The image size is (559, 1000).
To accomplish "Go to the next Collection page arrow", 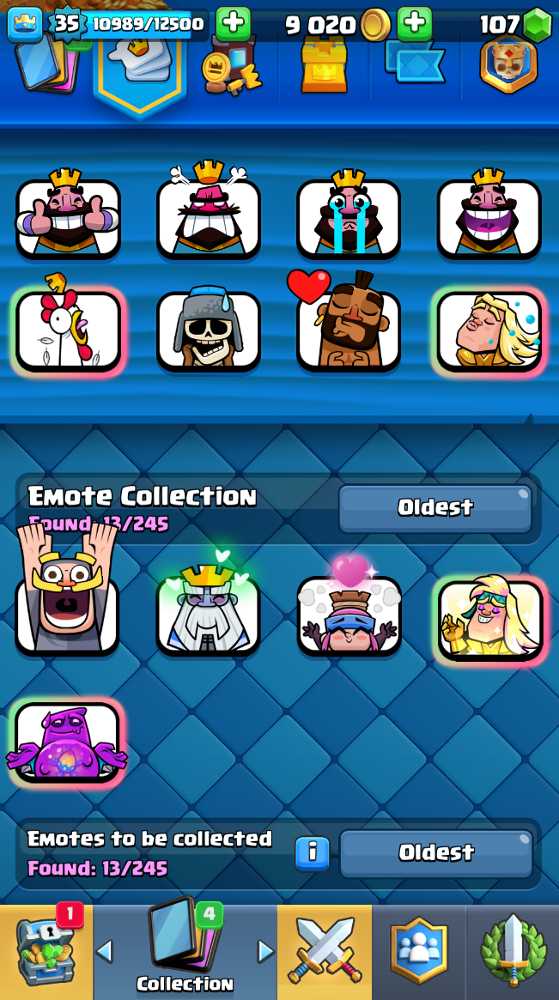I will [265, 952].
